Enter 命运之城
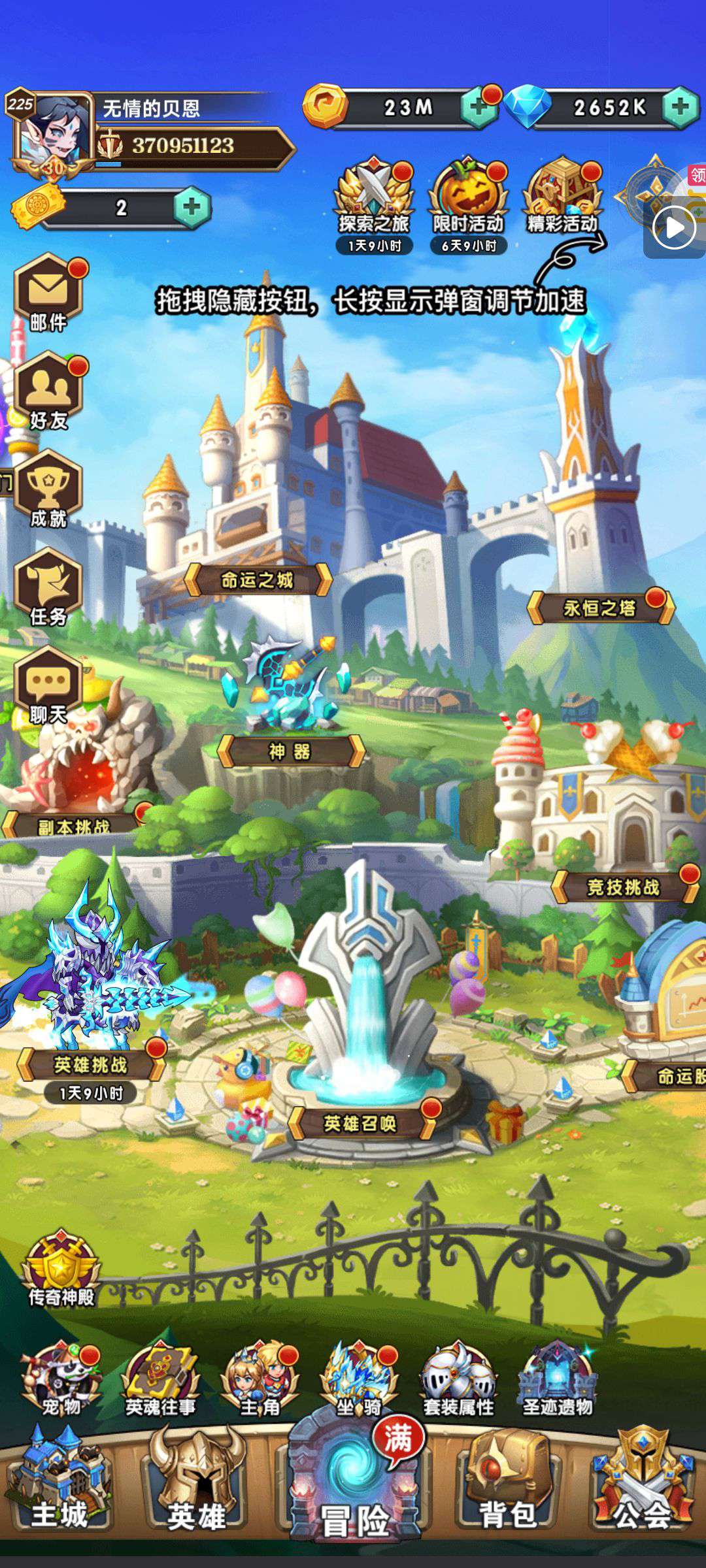Screen dimensions: 706x1568 (258, 580)
